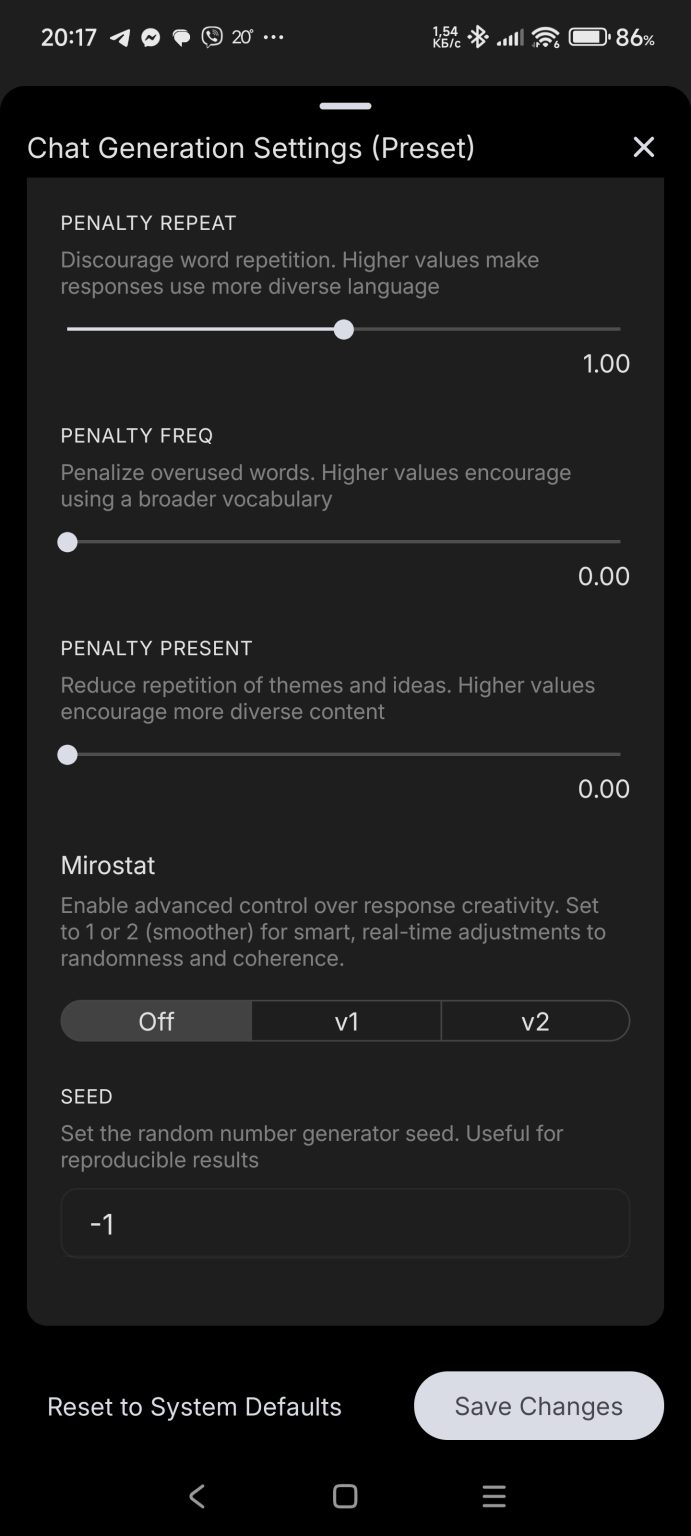Focus the Seed input field
This screenshot has width=691, height=1536.
(x=345, y=1223)
